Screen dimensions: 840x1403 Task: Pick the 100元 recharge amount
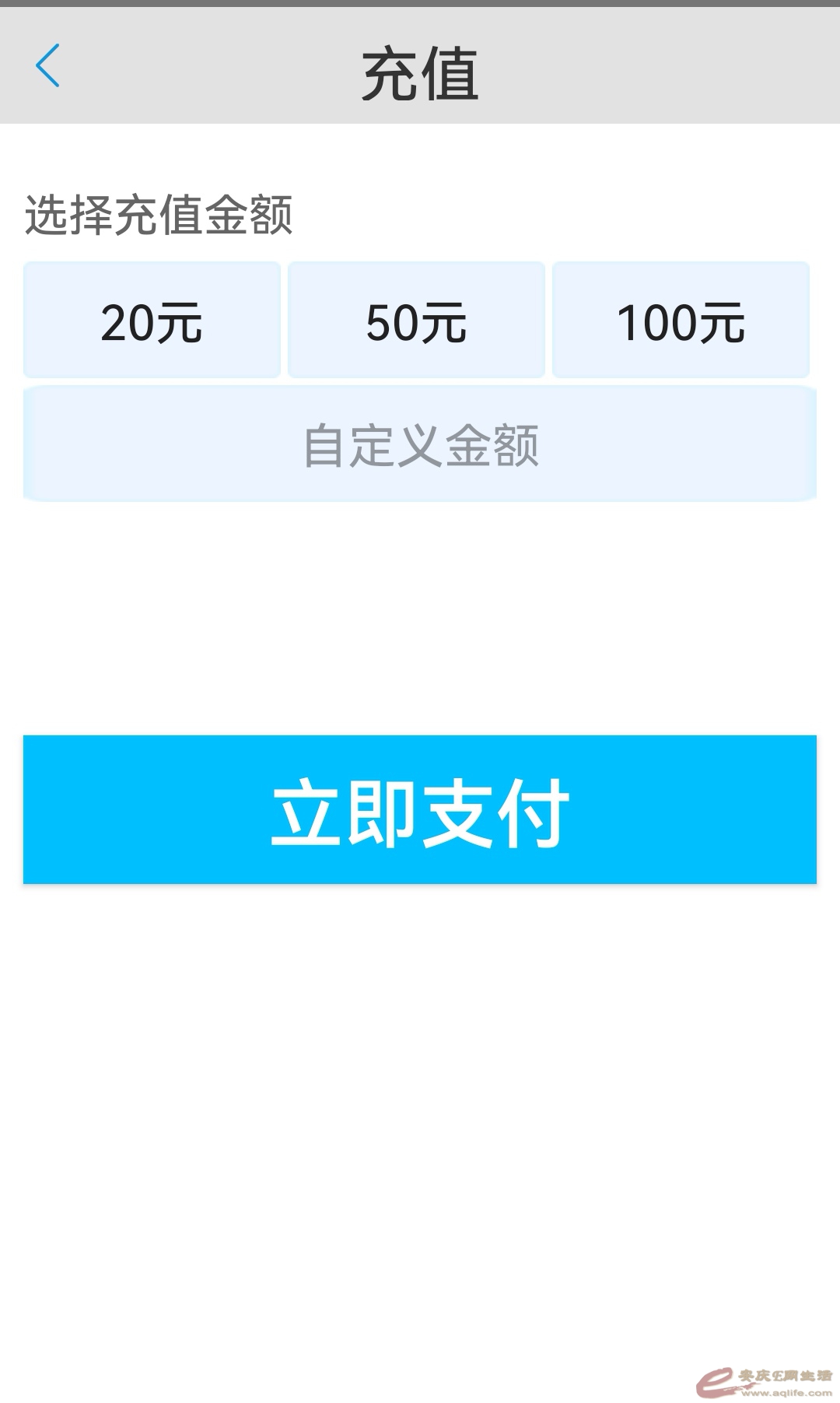681,321
